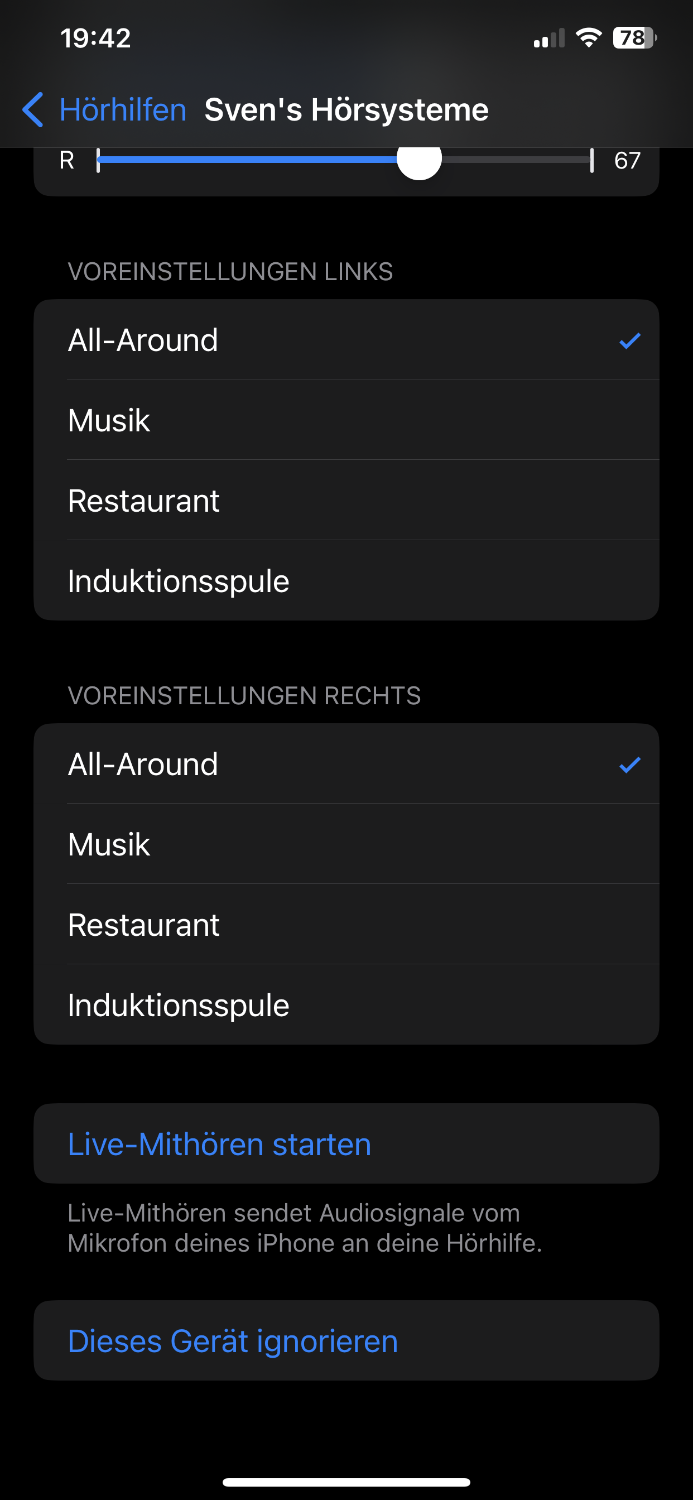The width and height of the screenshot is (693, 1500).
Task: Select Restaurant under Voreinstellungen Rechts
Action: pyautogui.click(x=346, y=925)
